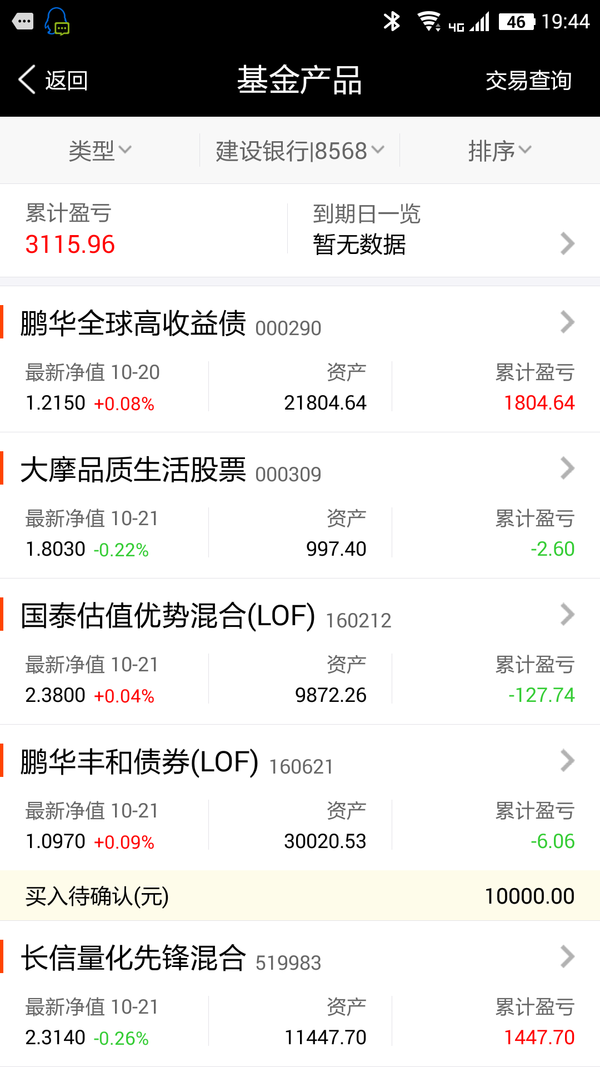Expand the 排序 sort dropdown
Screen dimensions: 600x1067
pyautogui.click(x=499, y=150)
